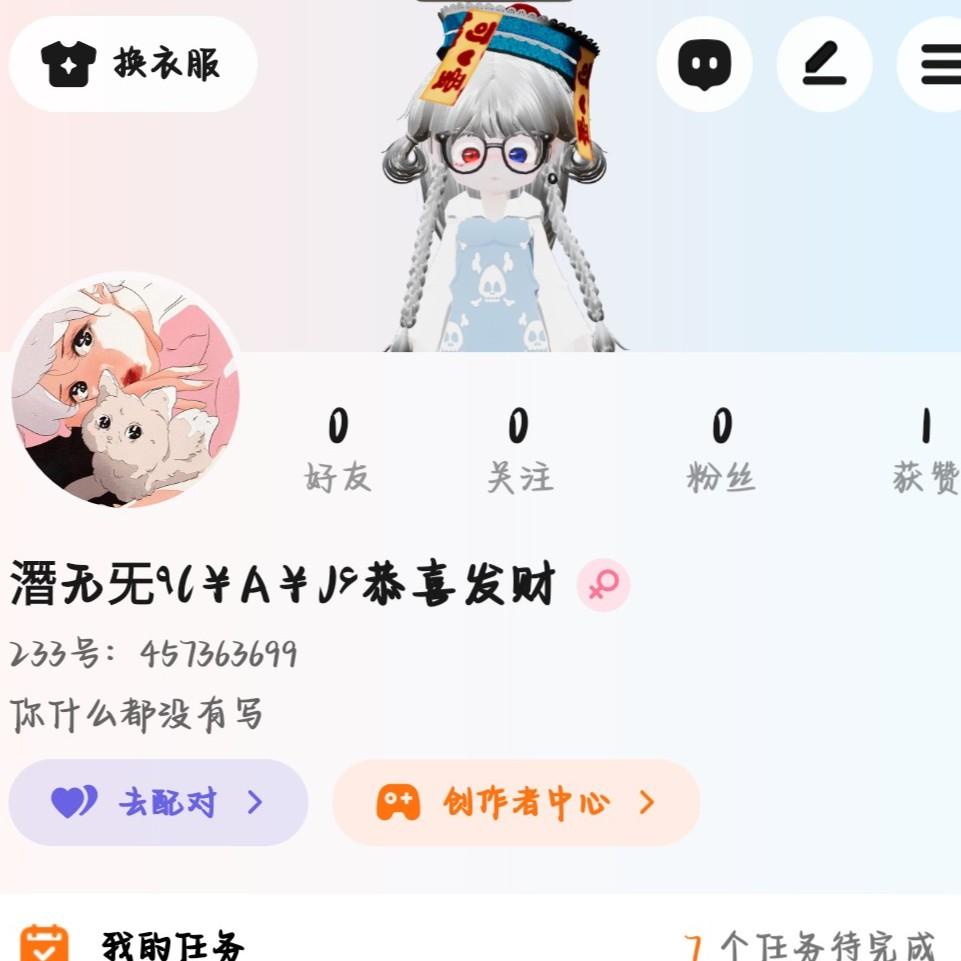View the 获赞 likes received
Screen dimensions: 961x961
click(926, 450)
